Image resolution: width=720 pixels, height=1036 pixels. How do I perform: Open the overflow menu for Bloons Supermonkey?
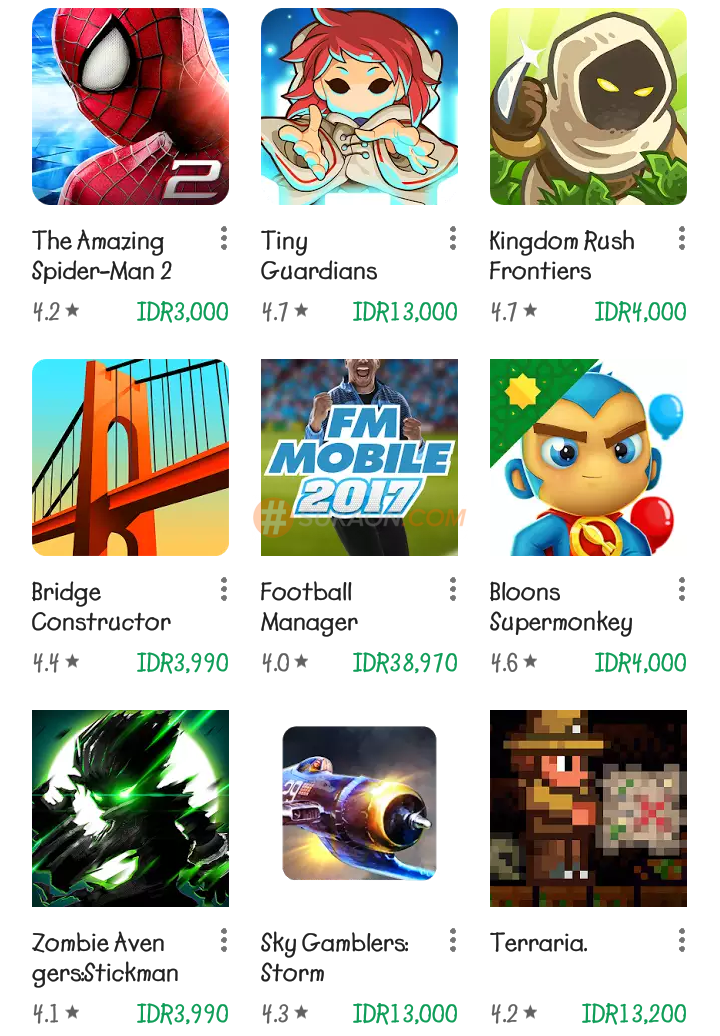[x=682, y=589]
